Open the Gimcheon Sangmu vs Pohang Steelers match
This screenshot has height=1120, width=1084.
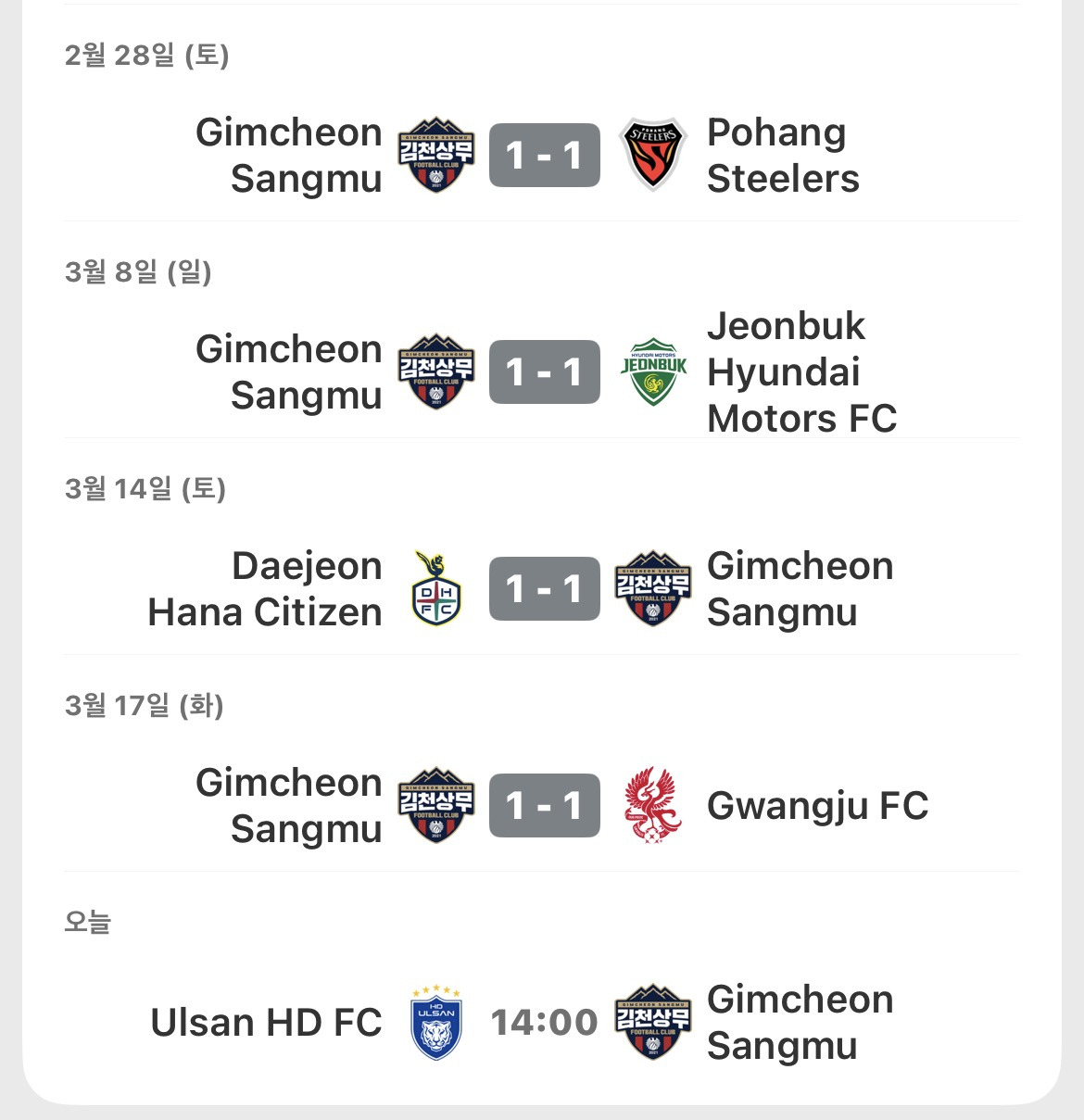[544, 156]
